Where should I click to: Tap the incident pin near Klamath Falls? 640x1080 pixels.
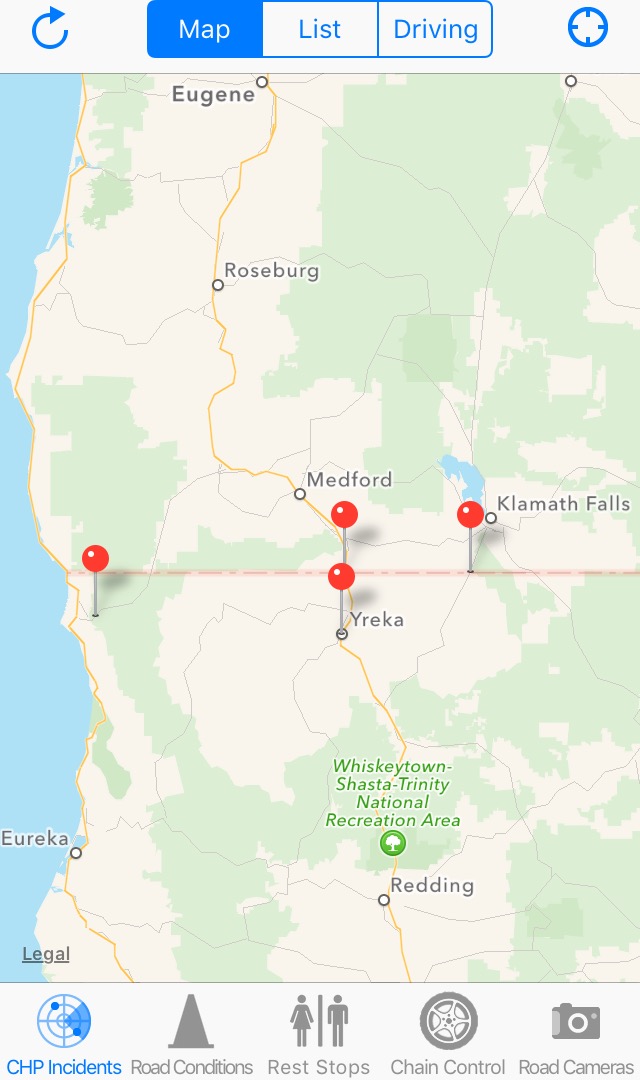470,515
